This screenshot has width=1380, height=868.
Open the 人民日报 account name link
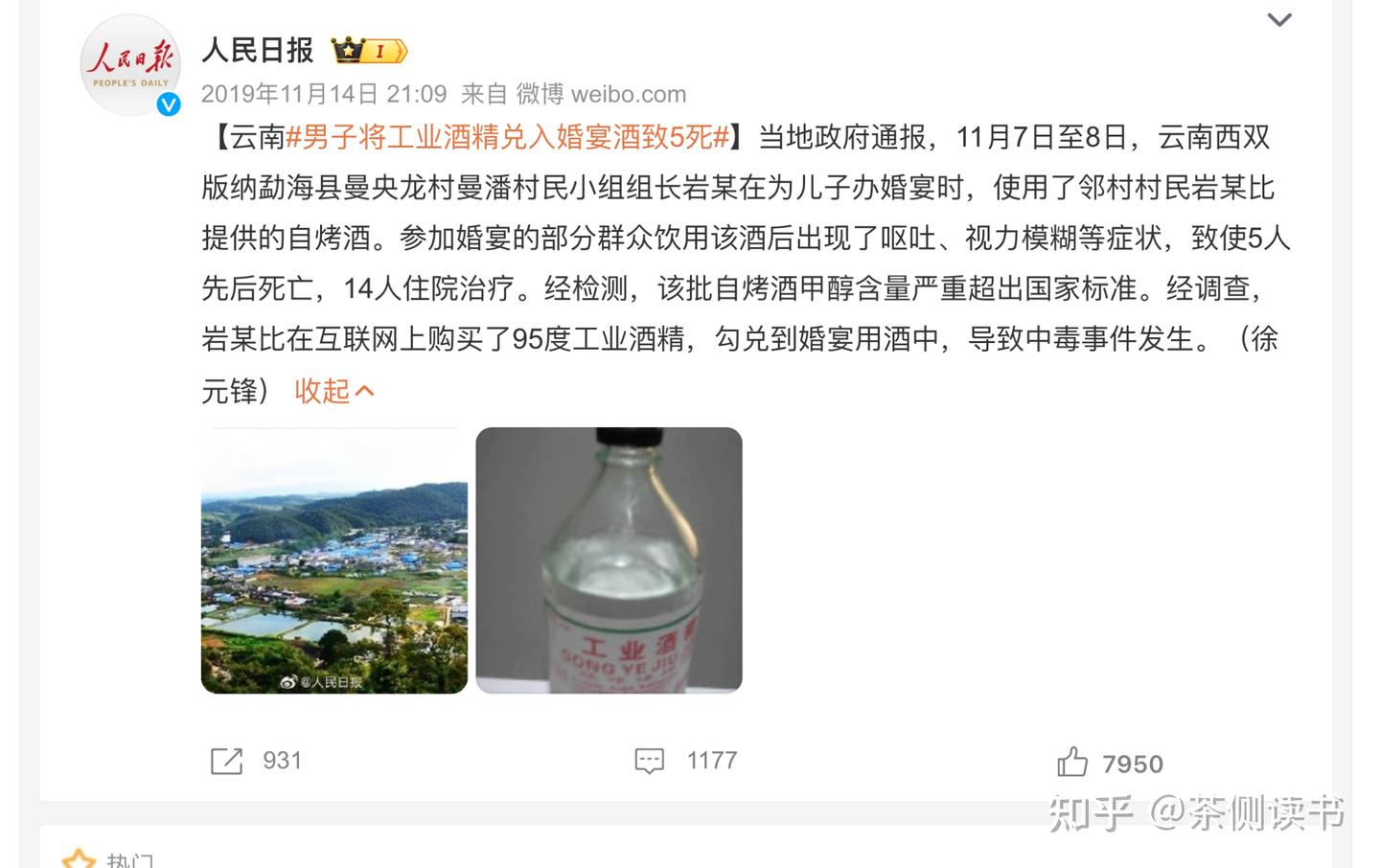257,50
